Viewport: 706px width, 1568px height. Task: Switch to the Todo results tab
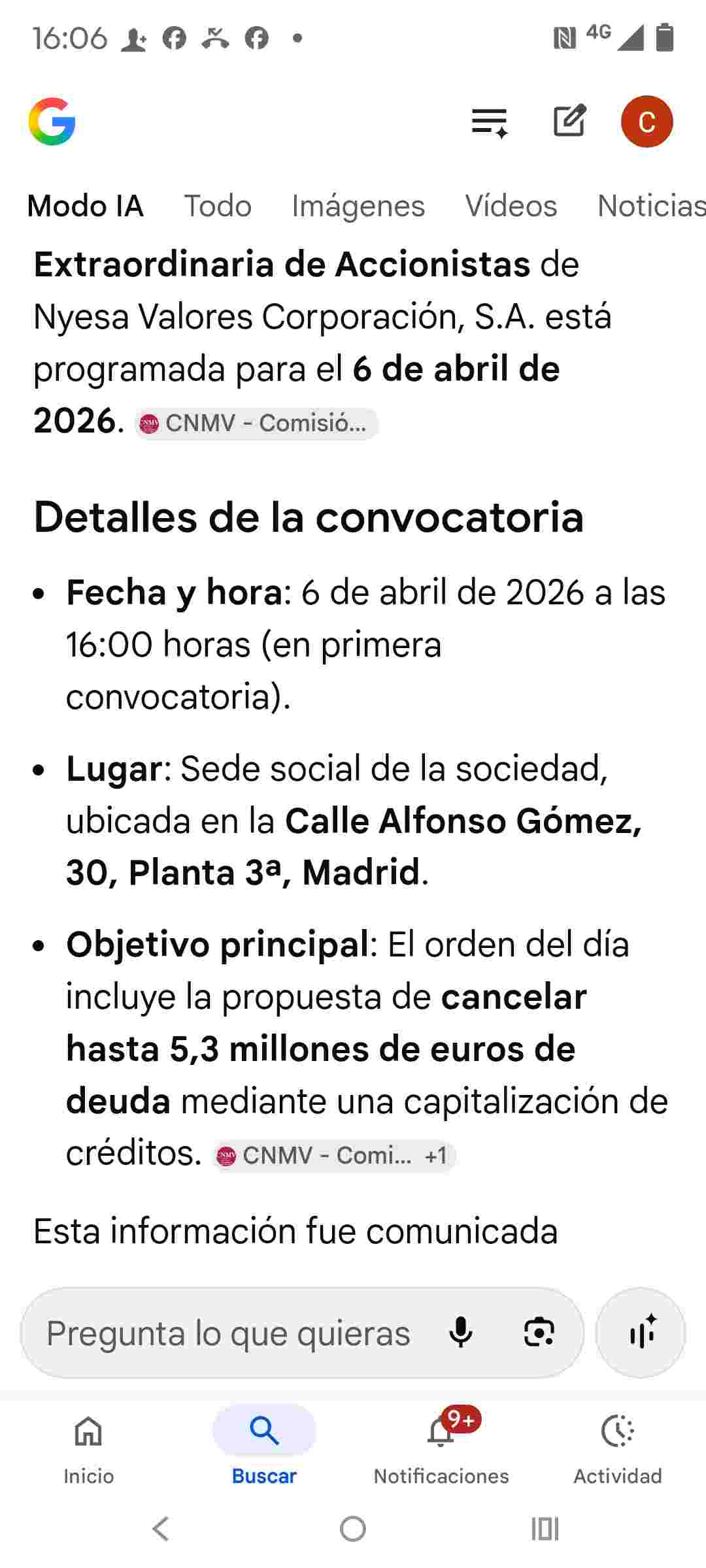click(x=218, y=206)
